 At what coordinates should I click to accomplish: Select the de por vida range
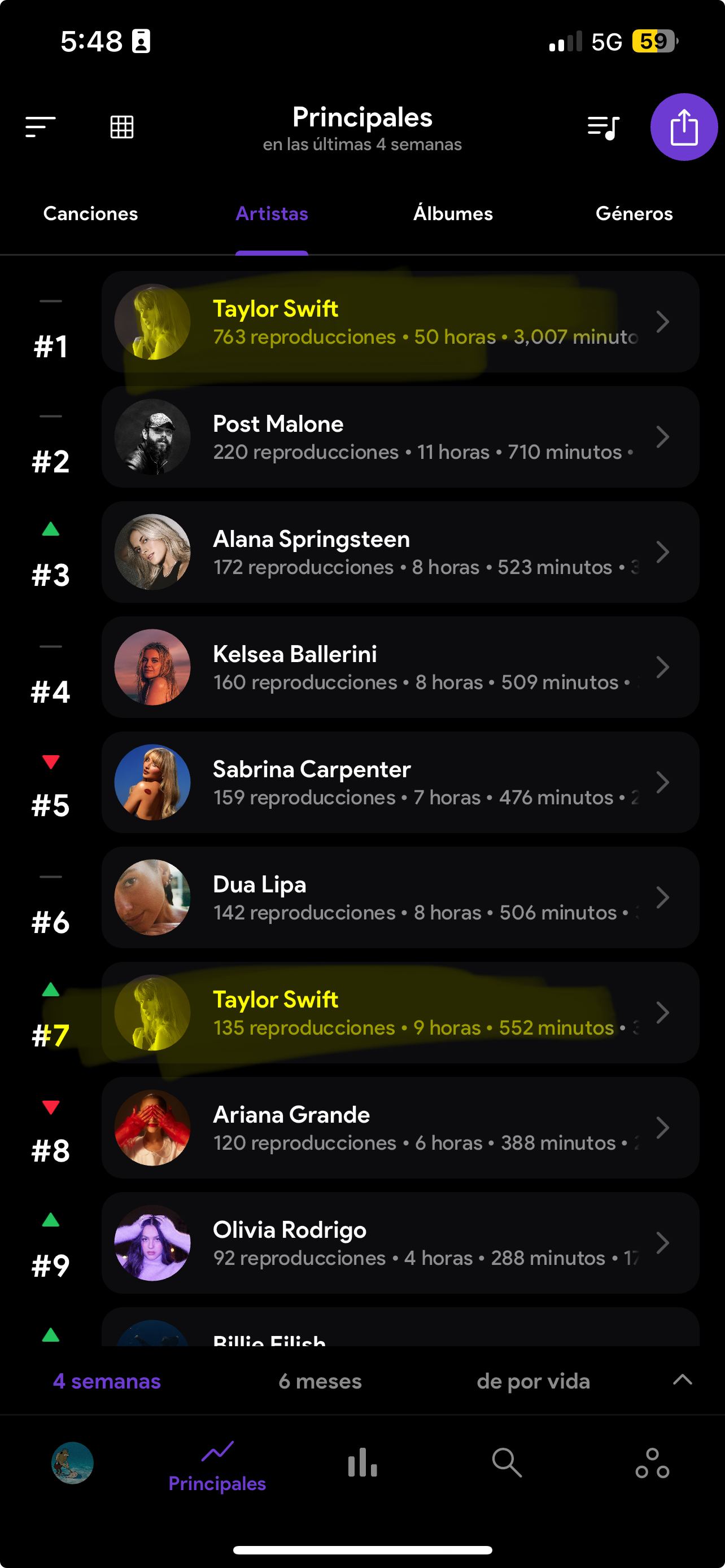click(533, 1381)
